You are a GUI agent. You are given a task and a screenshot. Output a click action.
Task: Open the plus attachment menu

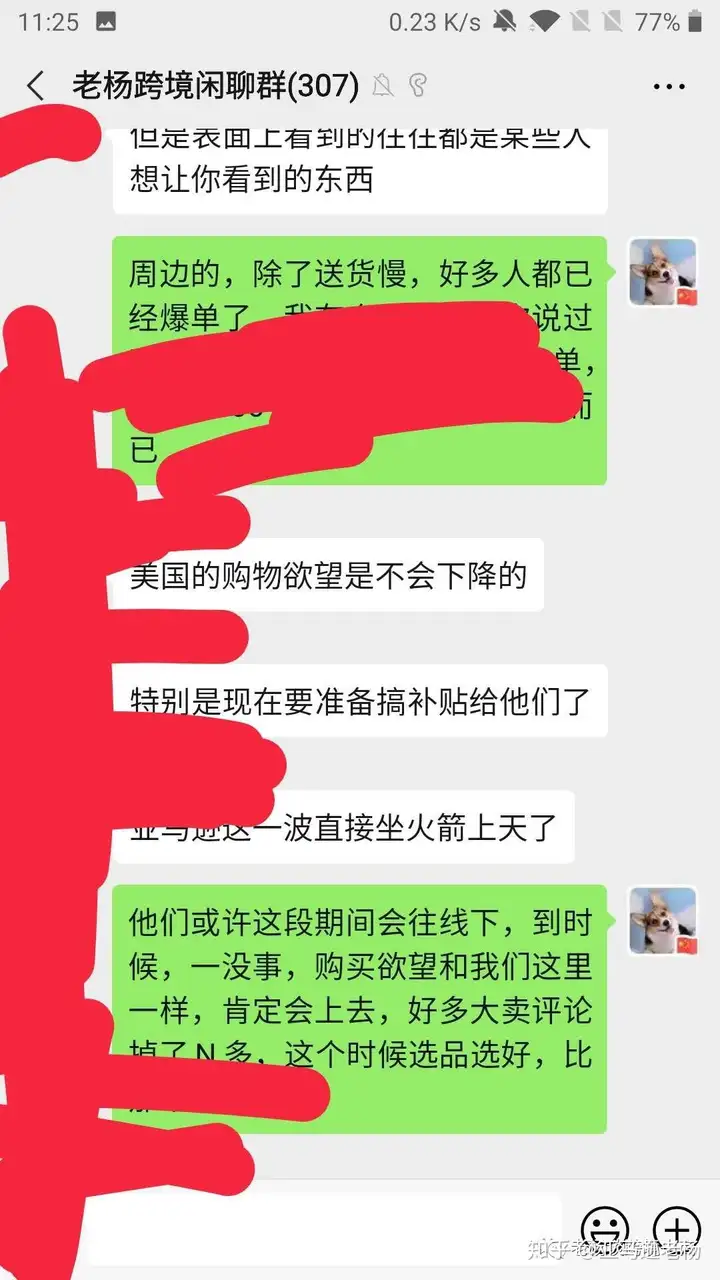[x=676, y=1228]
